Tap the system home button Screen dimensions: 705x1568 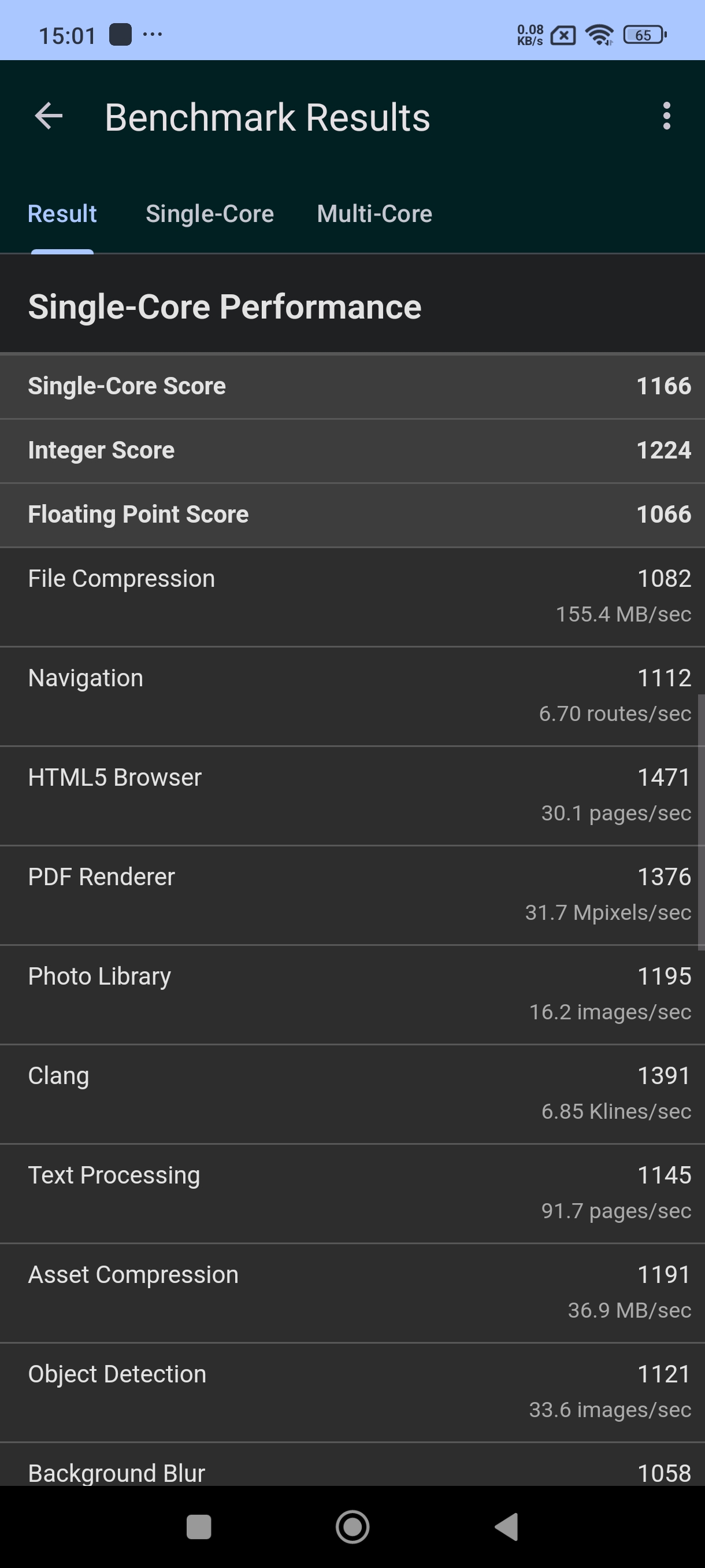[x=352, y=1526]
